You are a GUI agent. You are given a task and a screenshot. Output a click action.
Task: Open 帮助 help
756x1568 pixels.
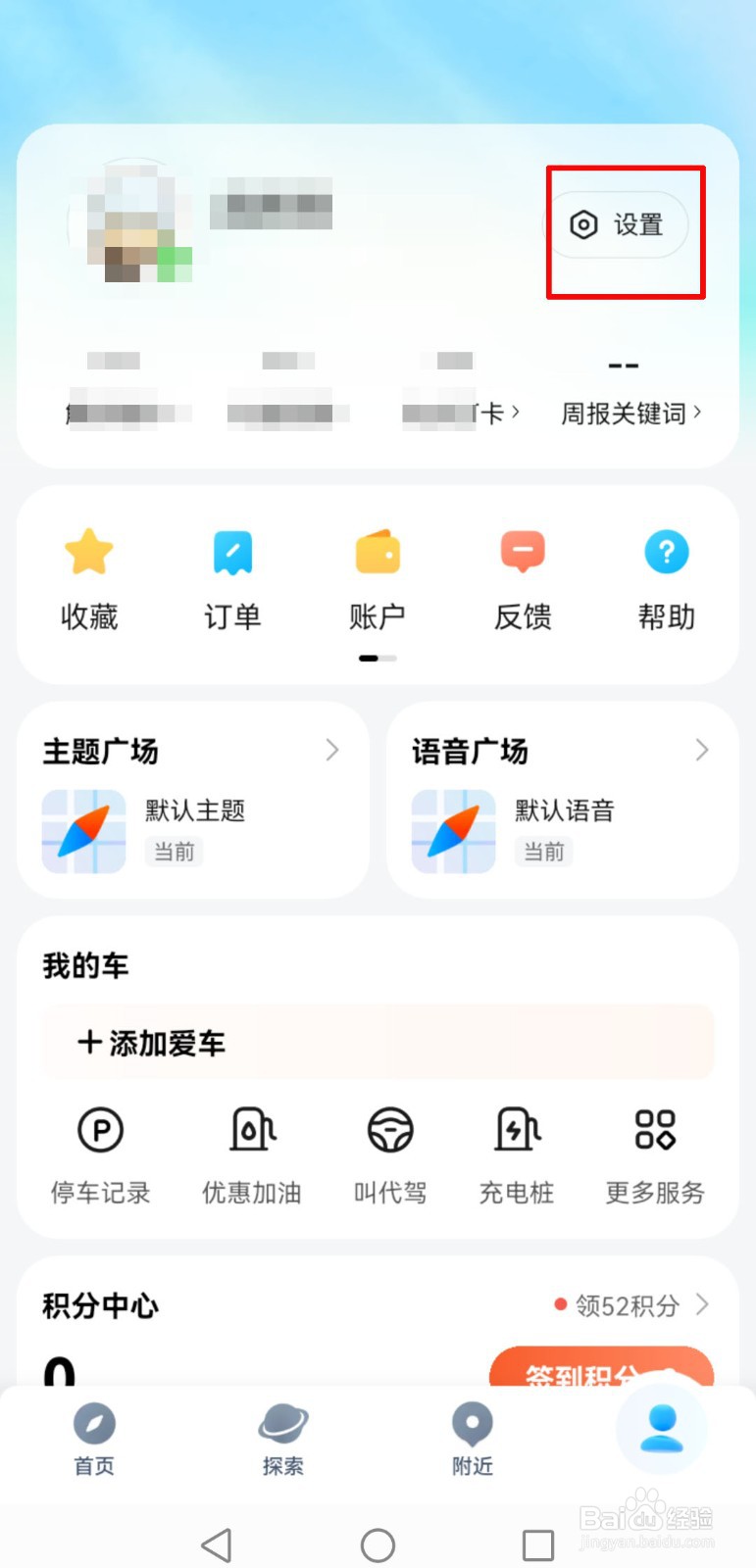pyautogui.click(x=667, y=578)
